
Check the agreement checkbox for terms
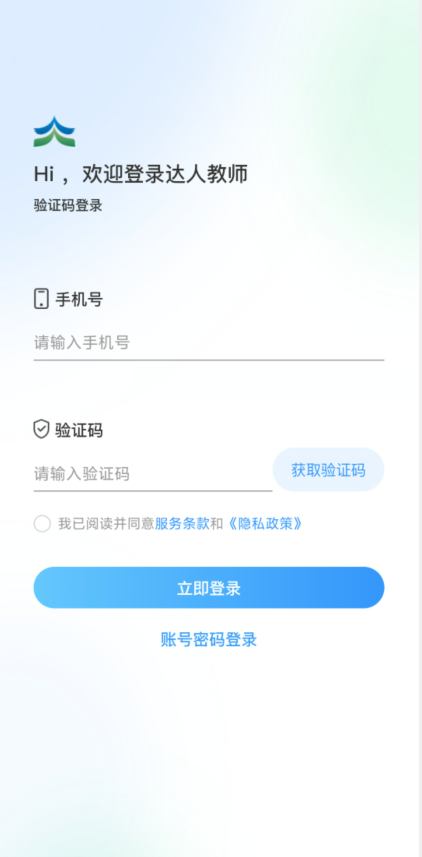[42, 524]
